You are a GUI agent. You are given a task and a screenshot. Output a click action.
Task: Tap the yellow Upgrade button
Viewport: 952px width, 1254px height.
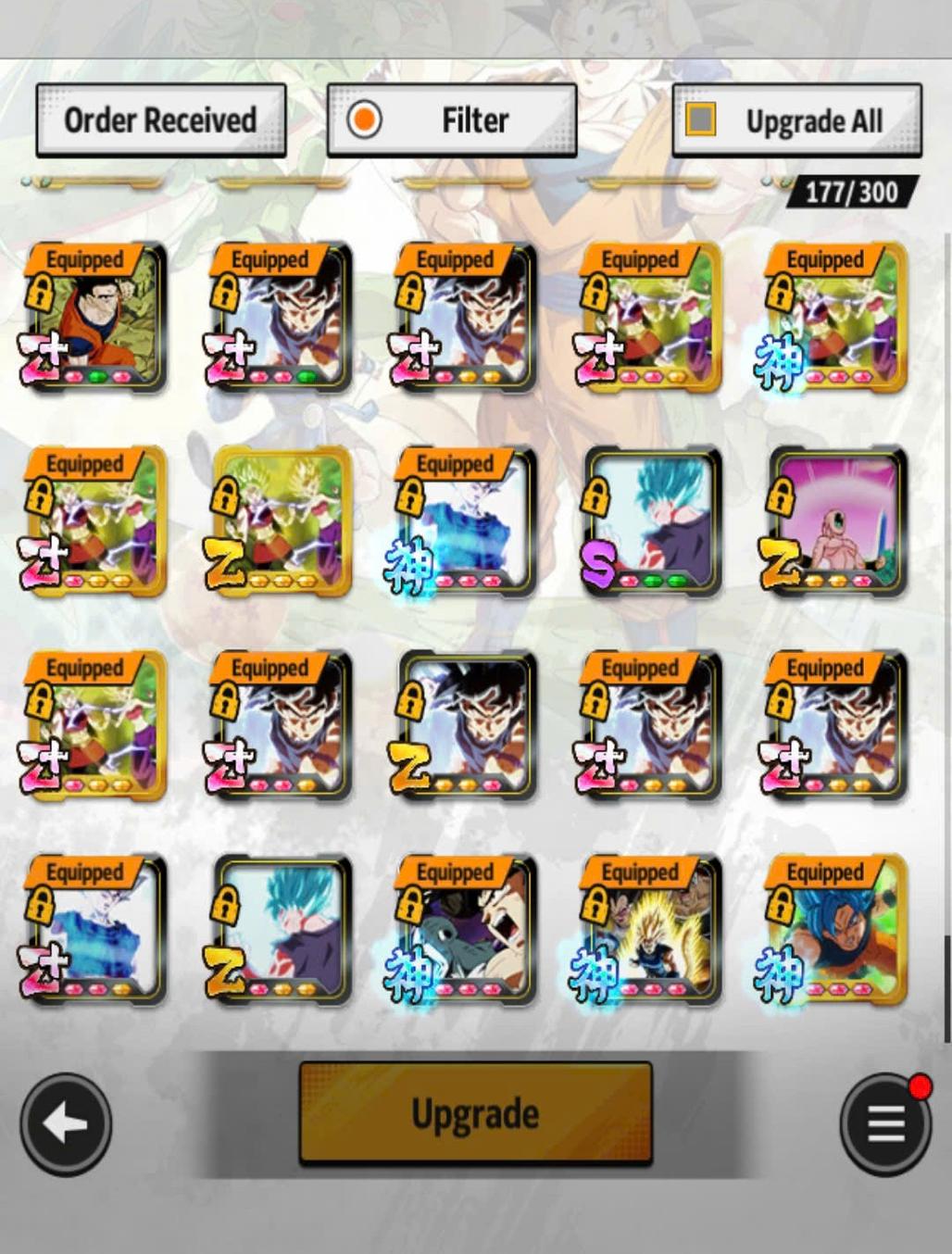pos(475,1113)
